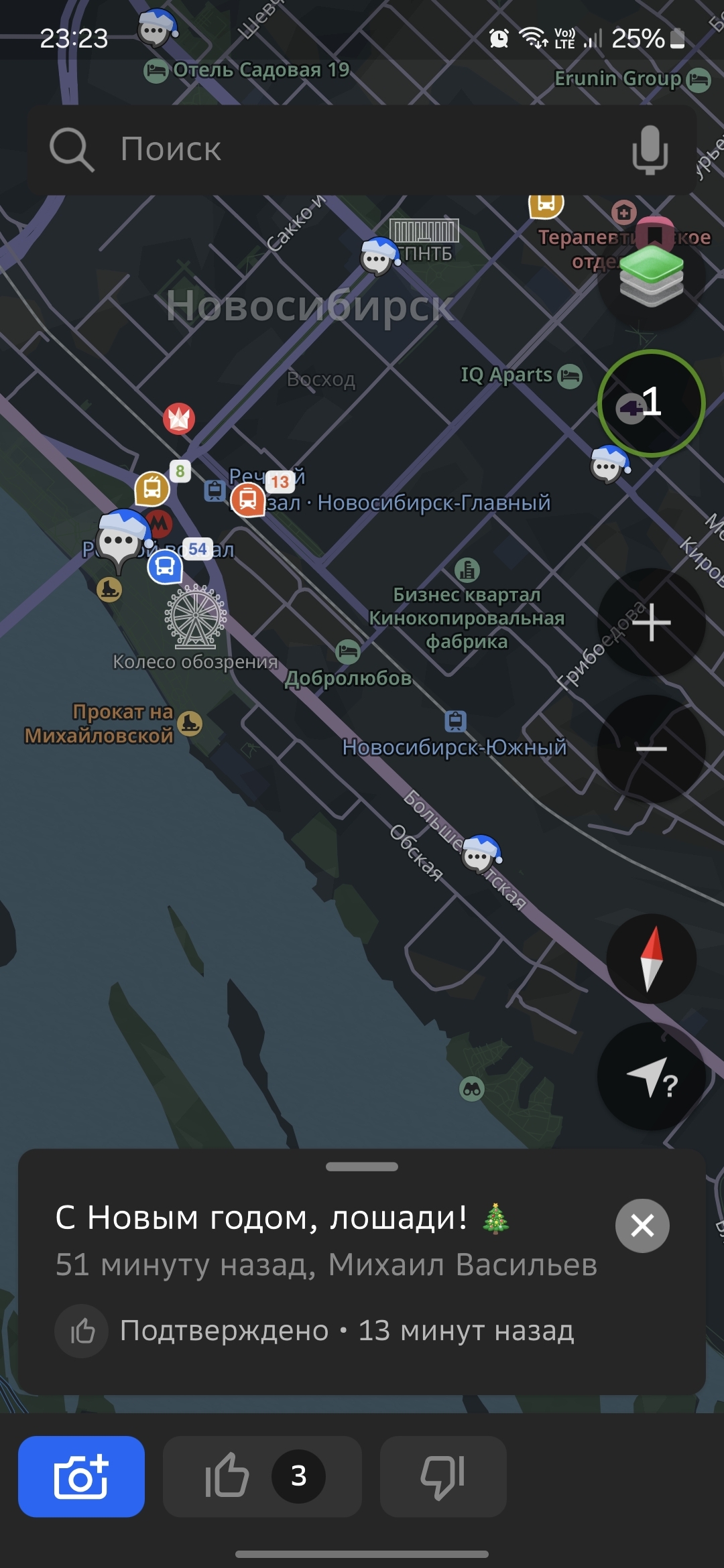Select the Новосибирск-Южный station marker
The width and height of the screenshot is (724, 1568).
point(456,722)
